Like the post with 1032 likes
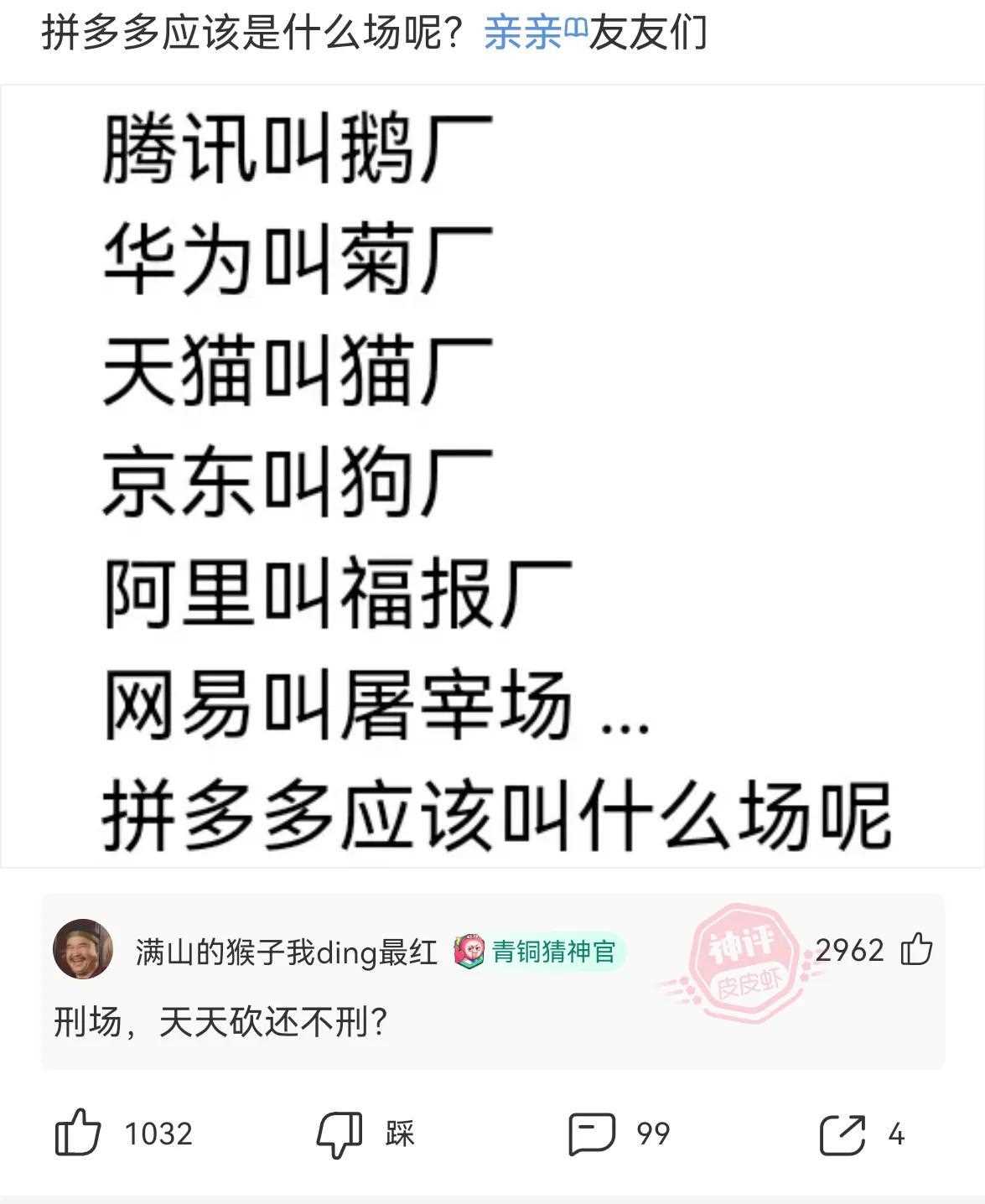The width and height of the screenshot is (985, 1204). (79, 1133)
